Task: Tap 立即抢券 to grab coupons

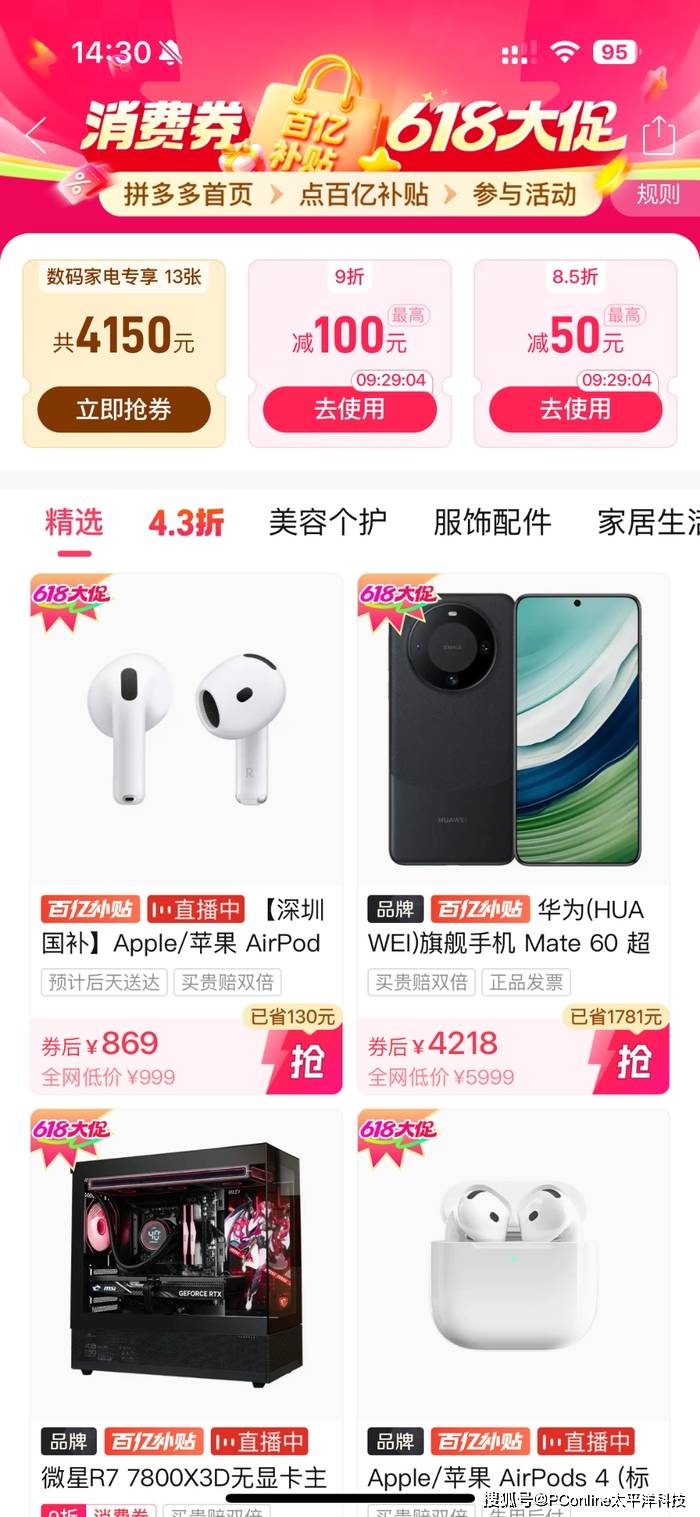Action: (124, 409)
